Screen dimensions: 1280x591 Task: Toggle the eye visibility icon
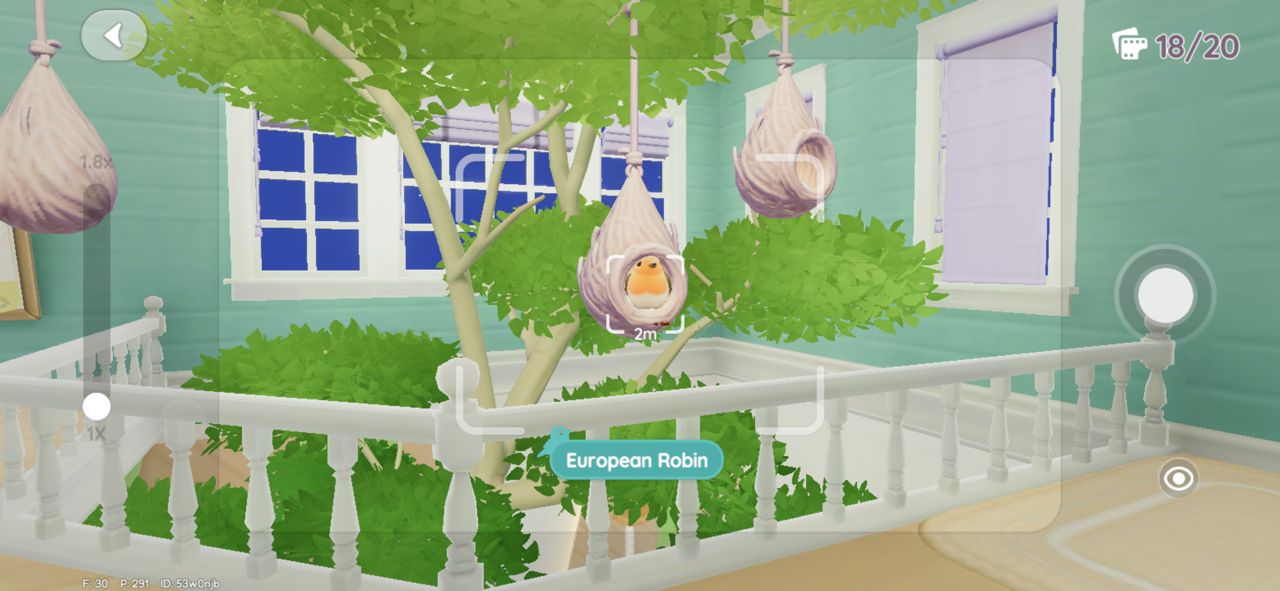point(1179,479)
